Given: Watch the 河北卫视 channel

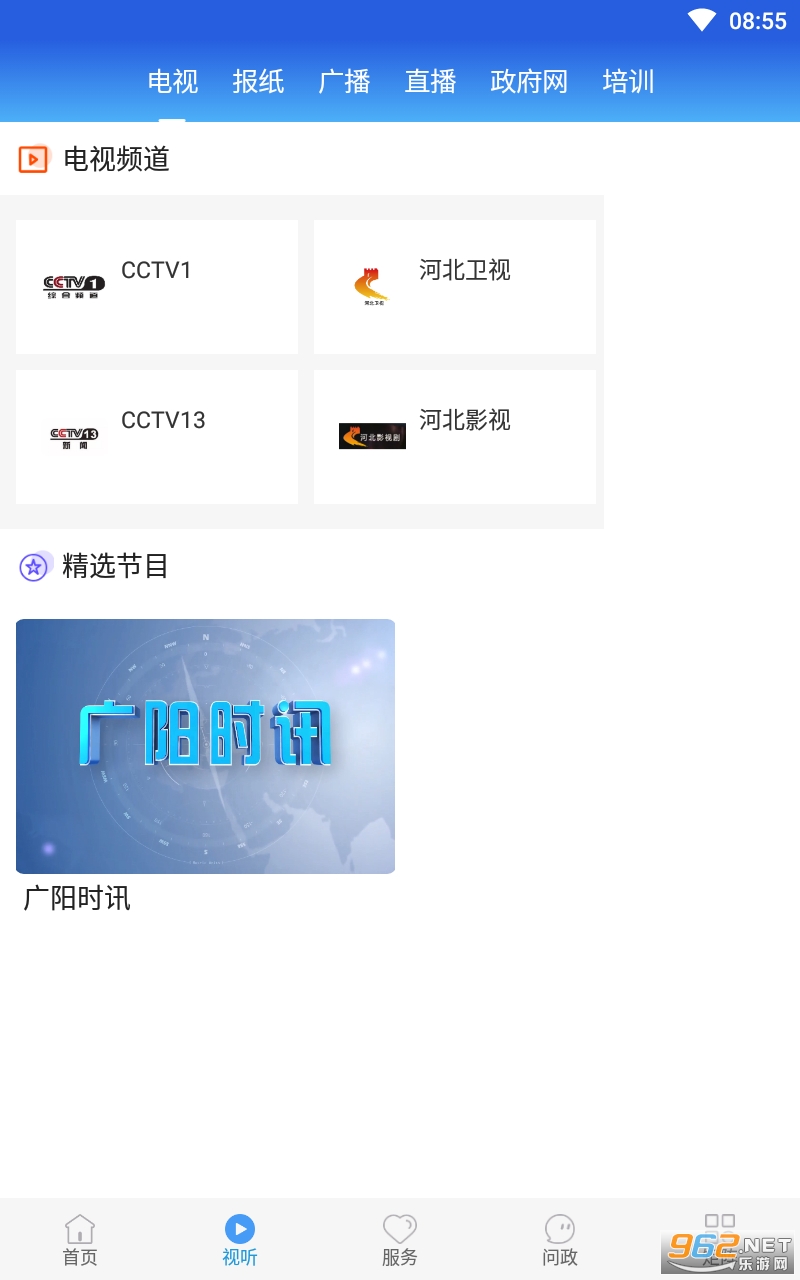Looking at the screenshot, I should tap(455, 286).
